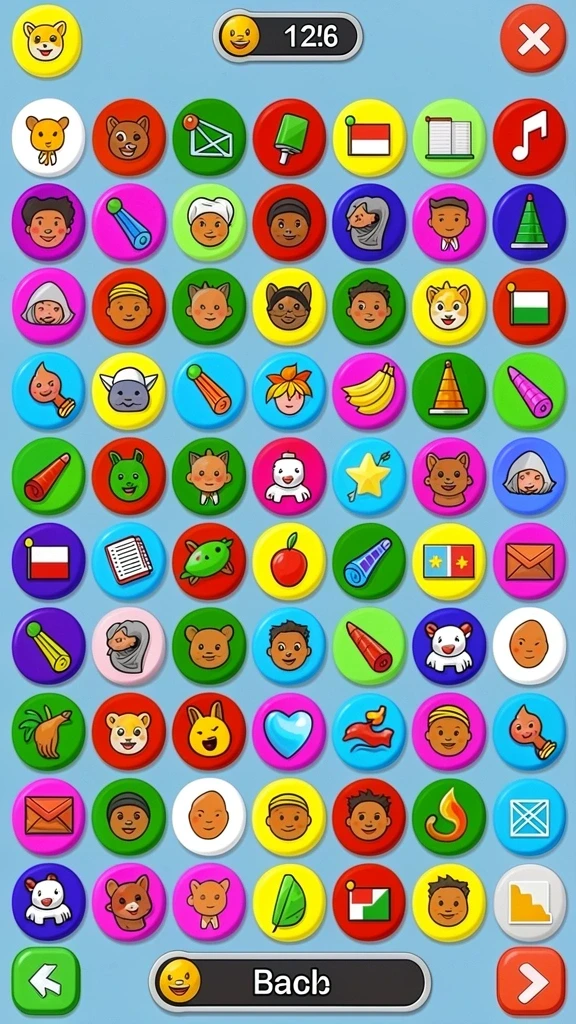Select the music note sticker
The height and width of the screenshot is (1024, 576).
click(x=529, y=138)
